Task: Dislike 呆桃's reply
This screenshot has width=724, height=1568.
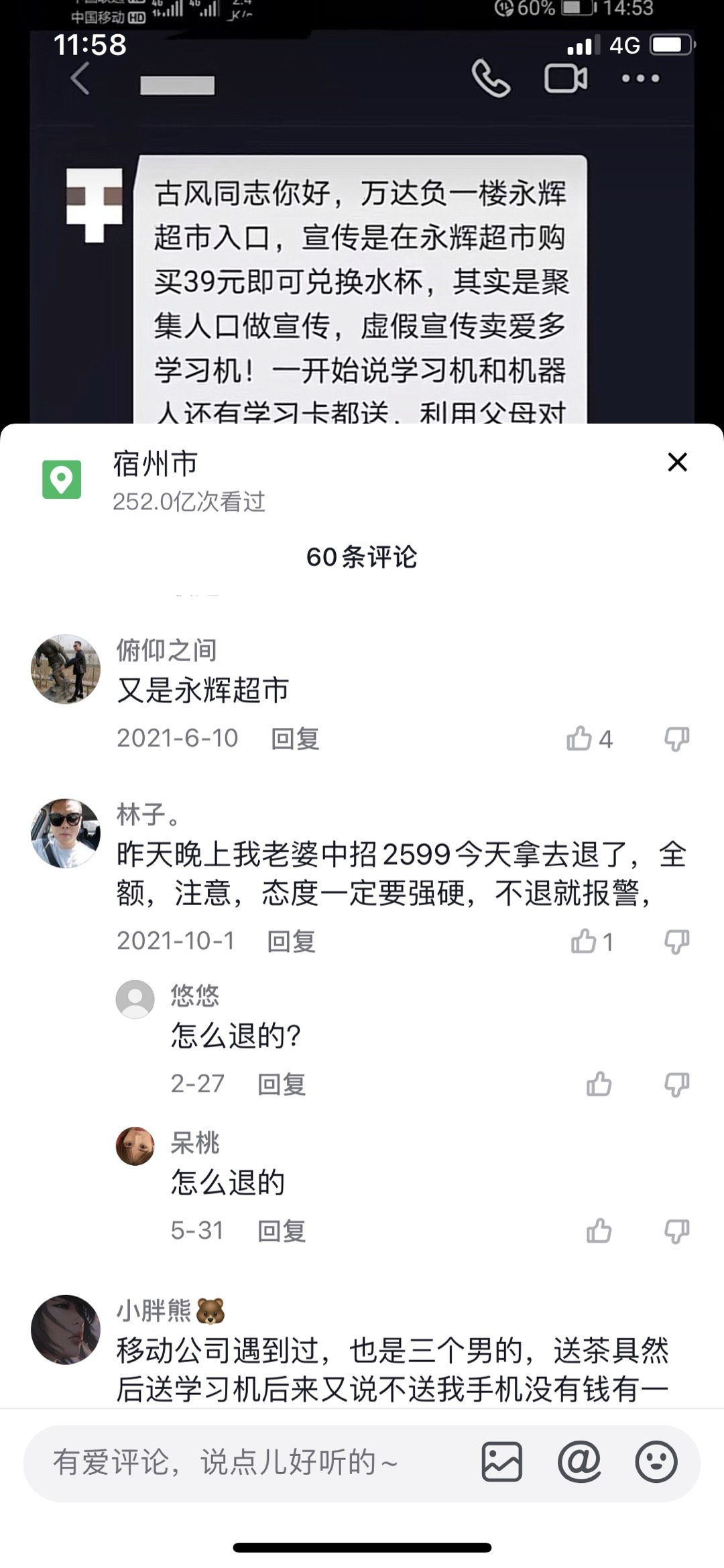Action: pyautogui.click(x=676, y=1231)
